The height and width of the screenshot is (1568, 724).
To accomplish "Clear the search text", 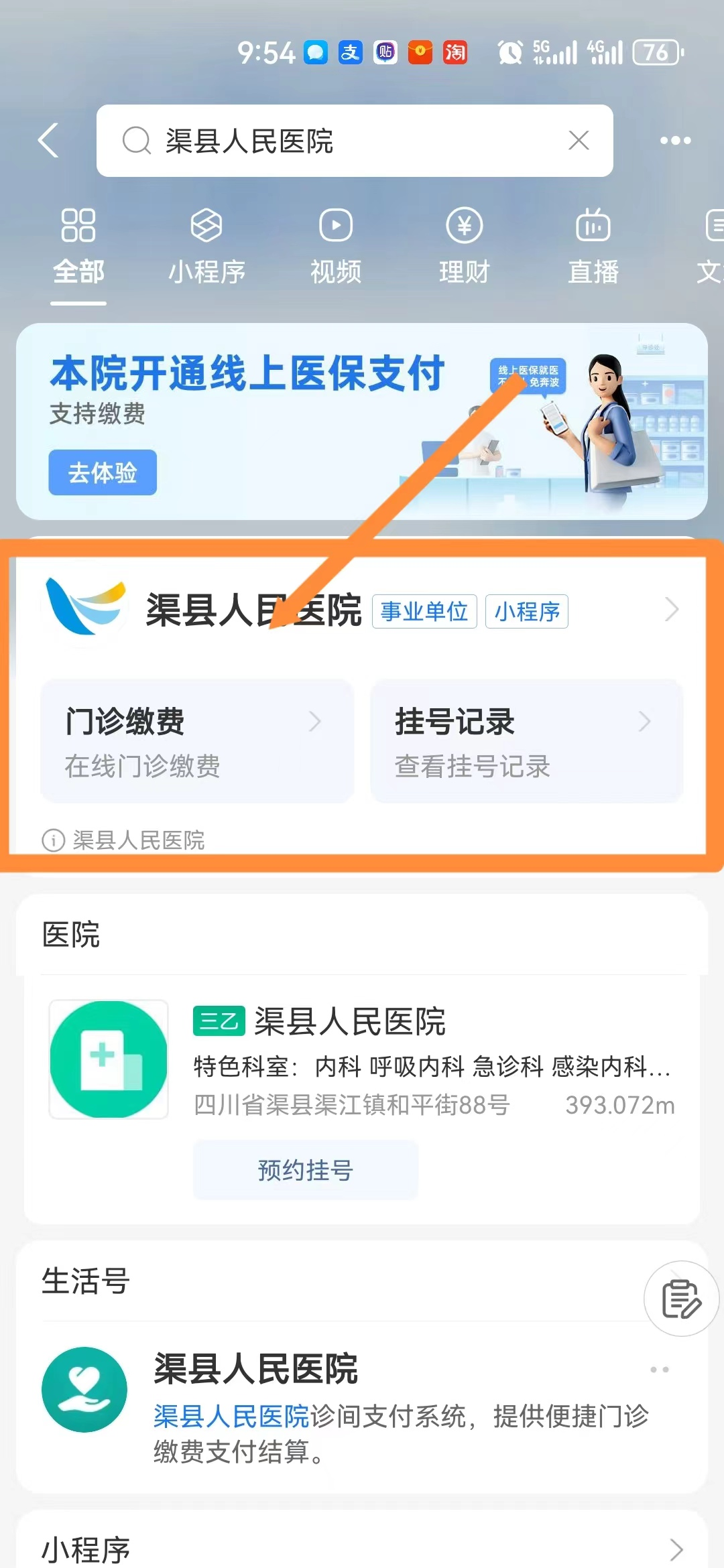I will coord(579,141).
